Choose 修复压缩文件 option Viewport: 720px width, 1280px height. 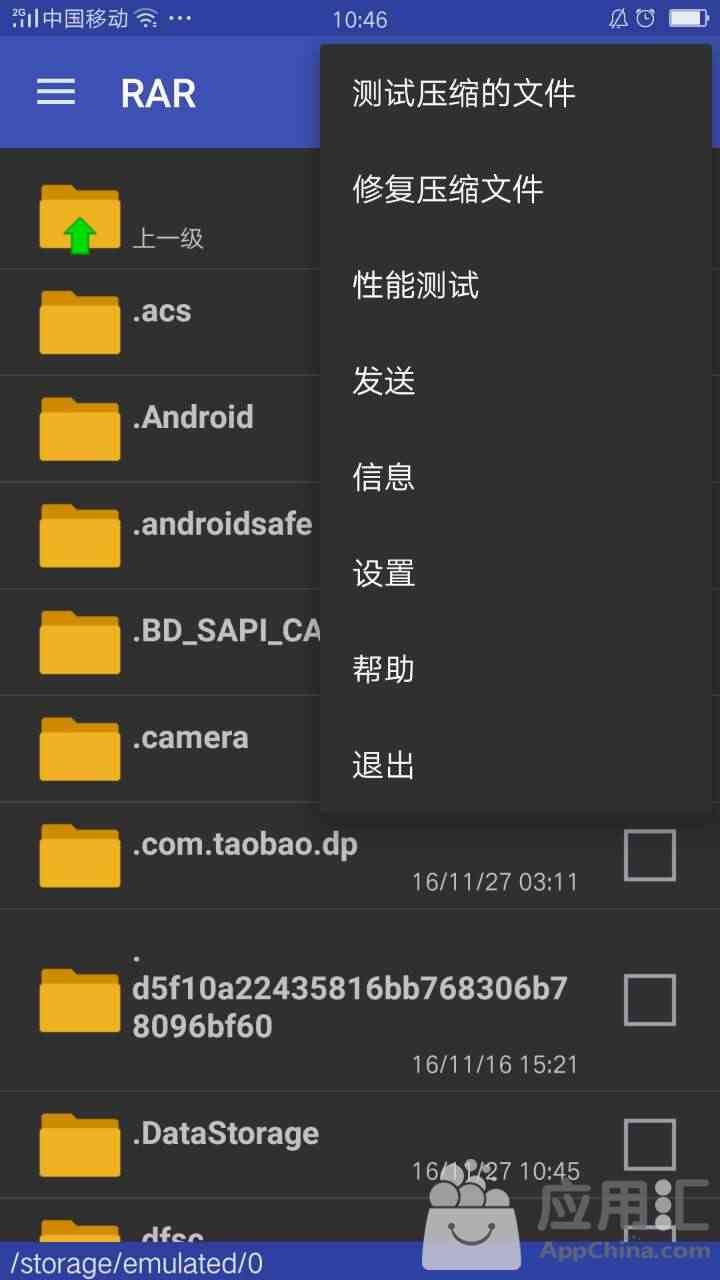448,189
